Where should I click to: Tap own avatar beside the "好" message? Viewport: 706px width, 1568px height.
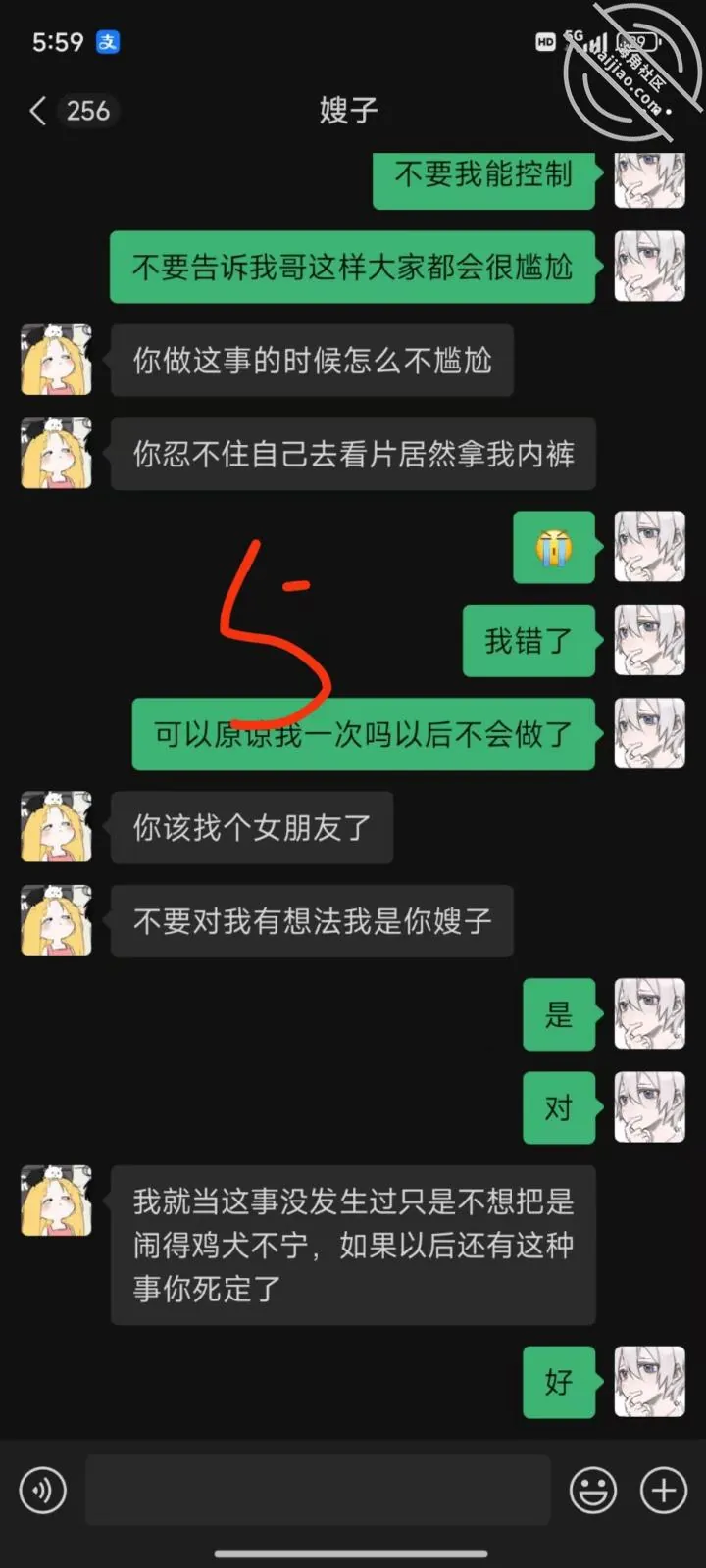pyautogui.click(x=649, y=1382)
